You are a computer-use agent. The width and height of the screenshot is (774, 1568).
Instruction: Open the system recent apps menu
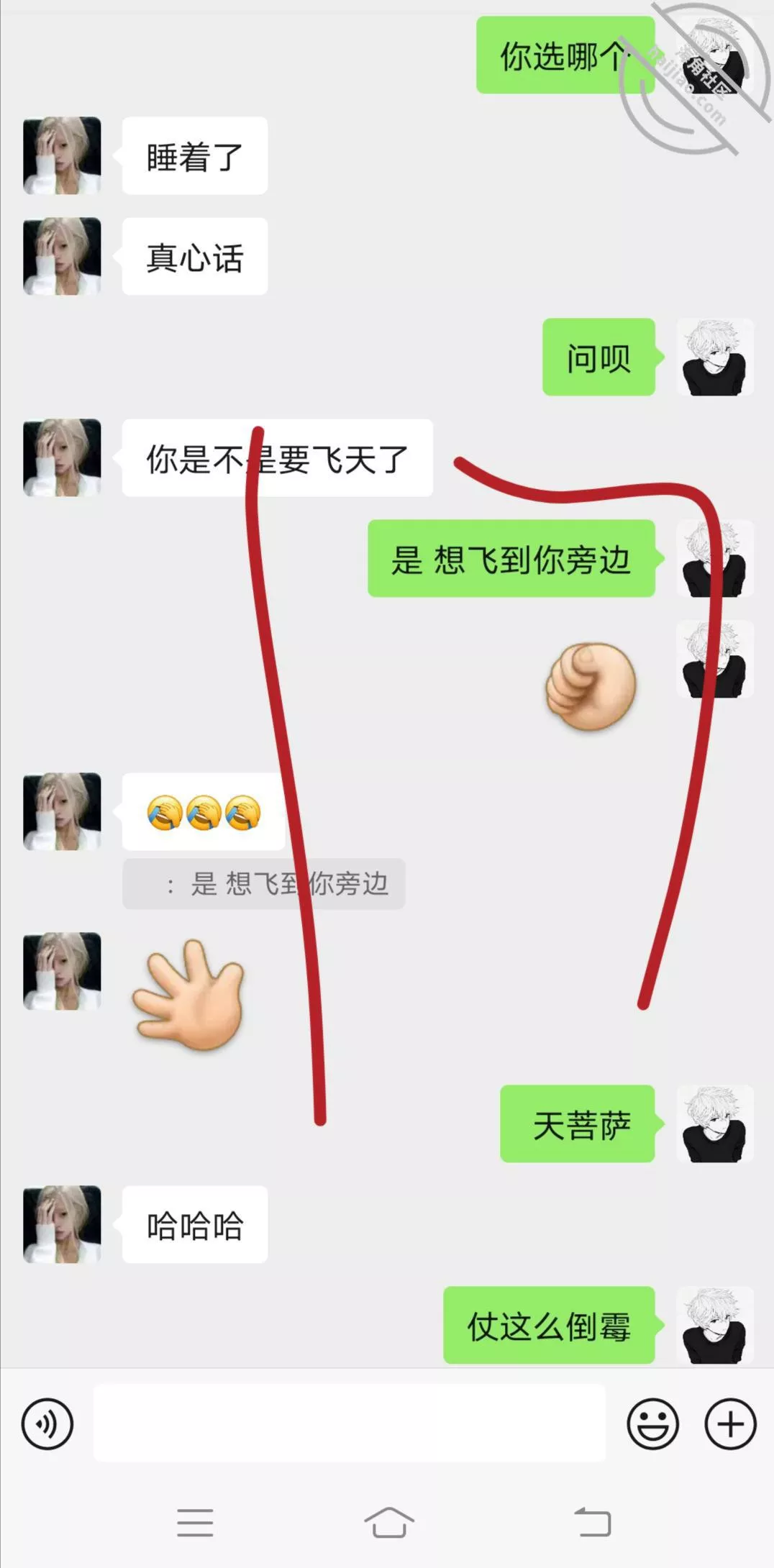195,1522
